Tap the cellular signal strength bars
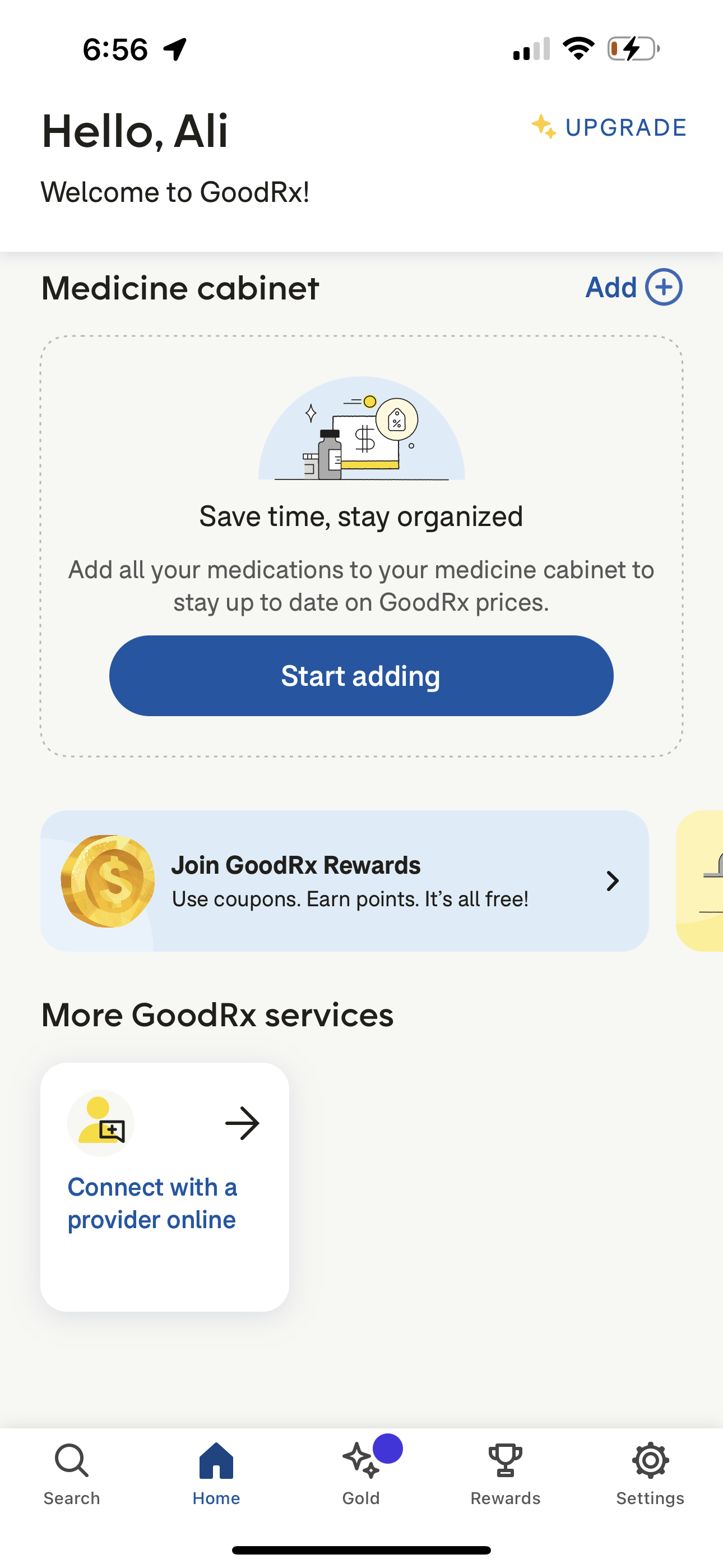 coord(531,50)
